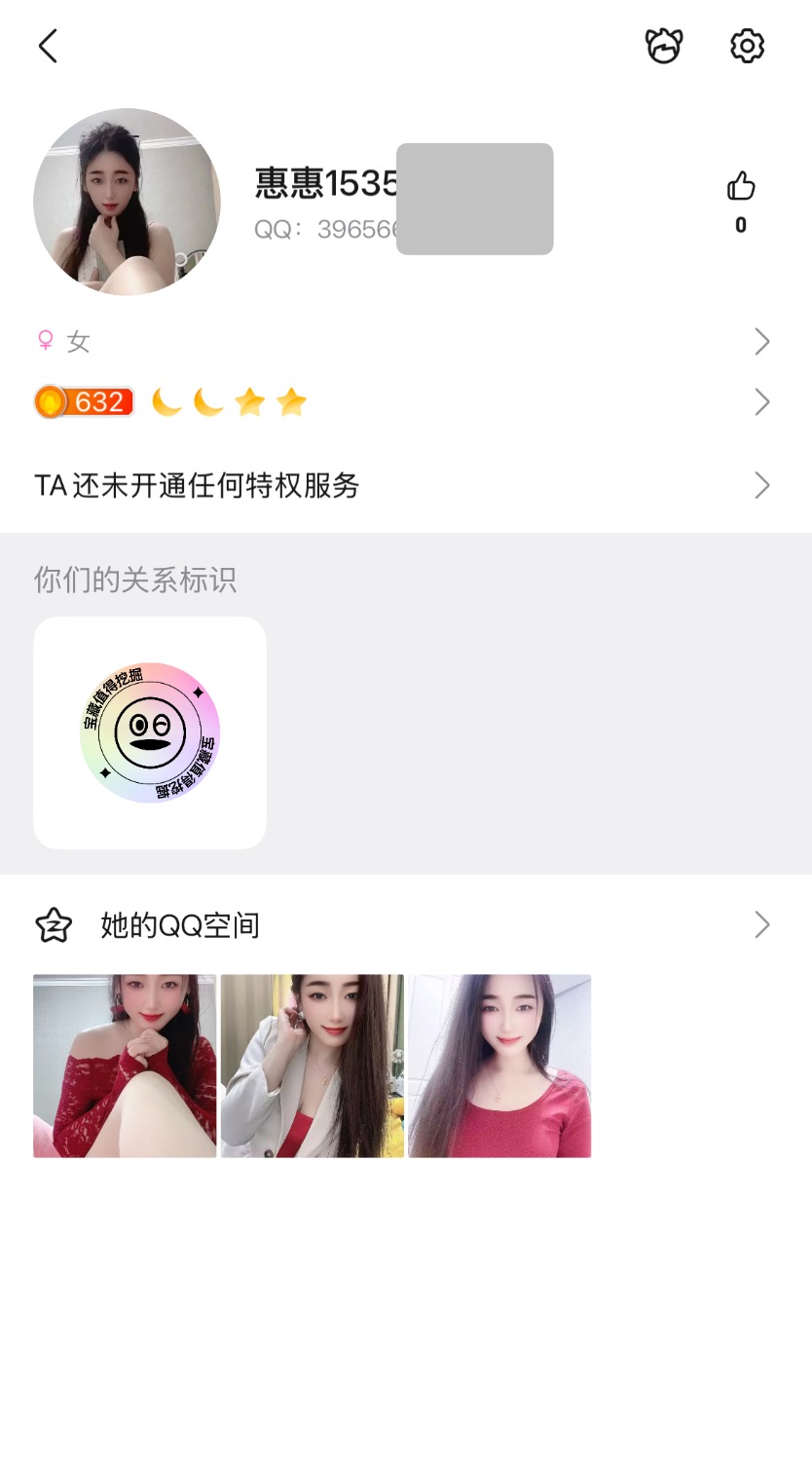
Task: View the QQ空间 photo with white jacket
Action: (x=313, y=1066)
